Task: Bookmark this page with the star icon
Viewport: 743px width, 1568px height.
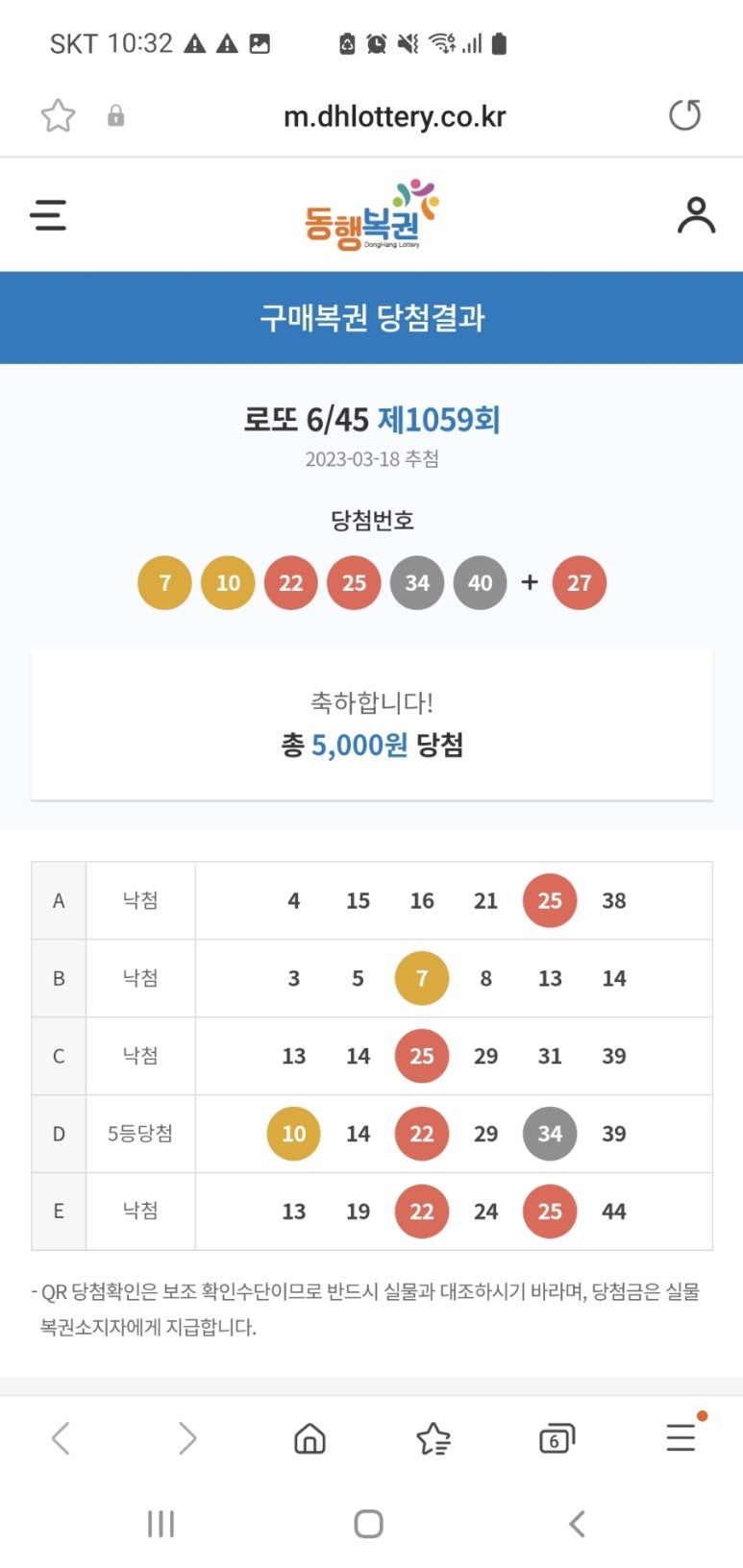Action: [x=58, y=116]
